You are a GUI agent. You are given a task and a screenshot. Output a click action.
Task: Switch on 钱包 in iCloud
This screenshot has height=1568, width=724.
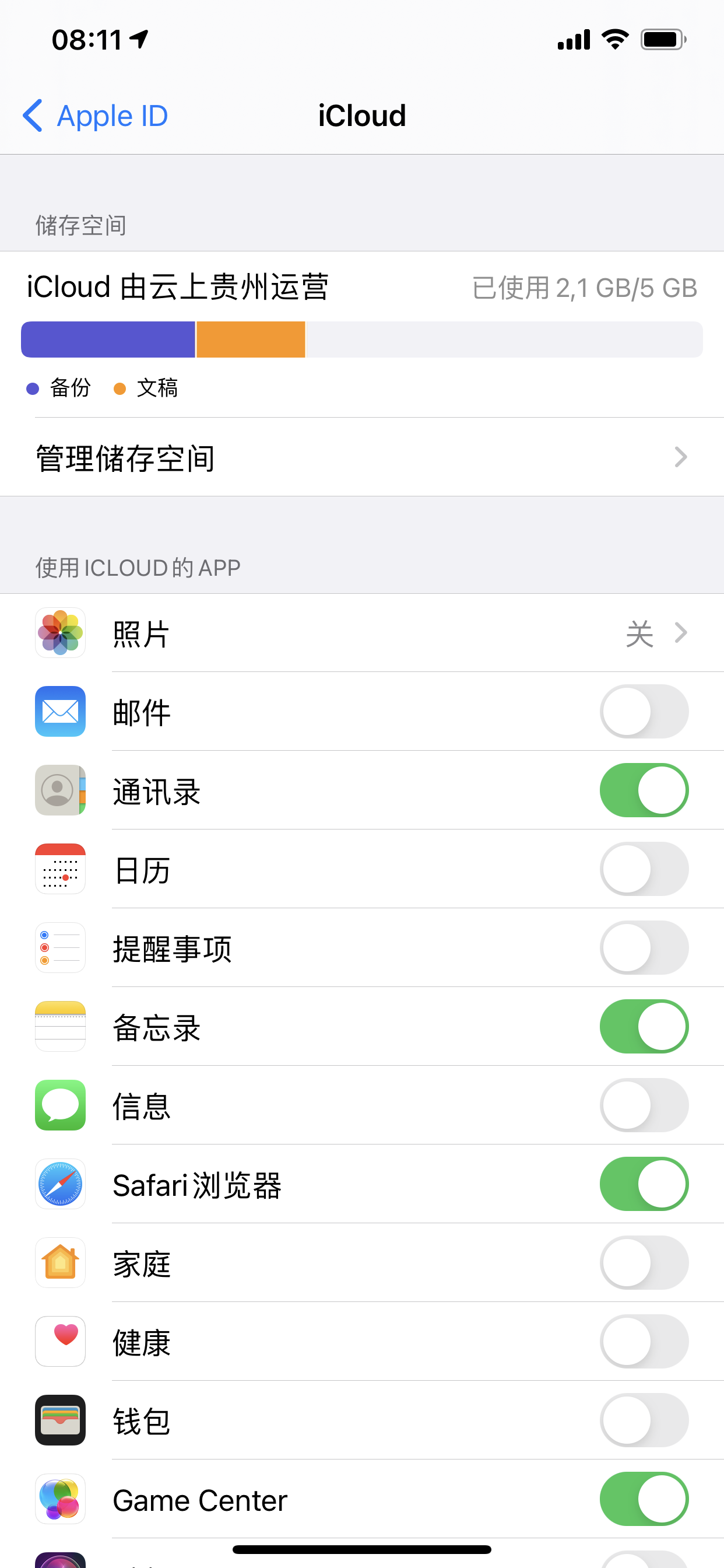(644, 1420)
